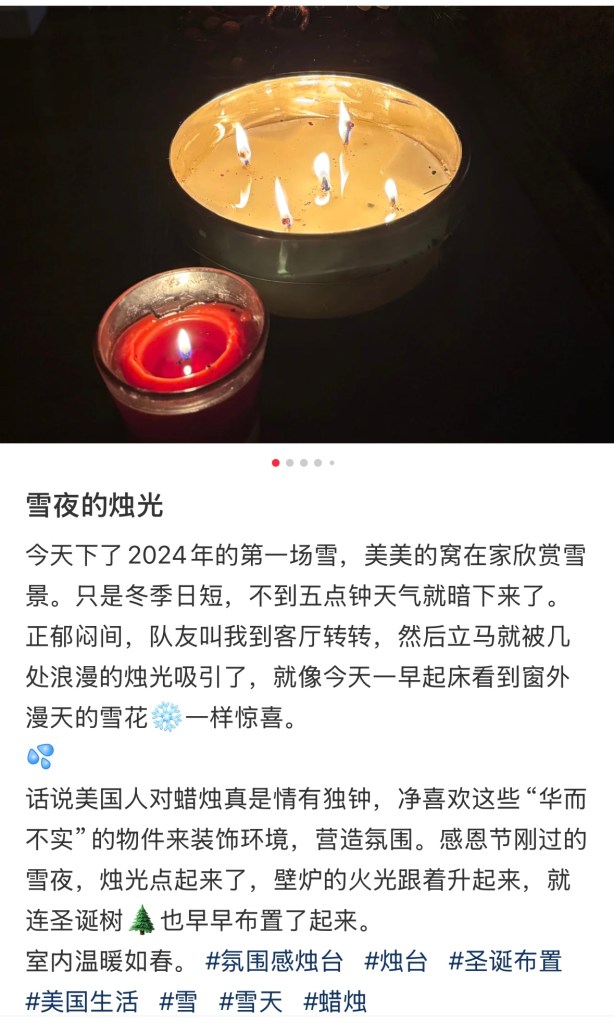This screenshot has width=614, height=1023.
Task: Open the #雪 hashtag
Action: tap(178, 1001)
